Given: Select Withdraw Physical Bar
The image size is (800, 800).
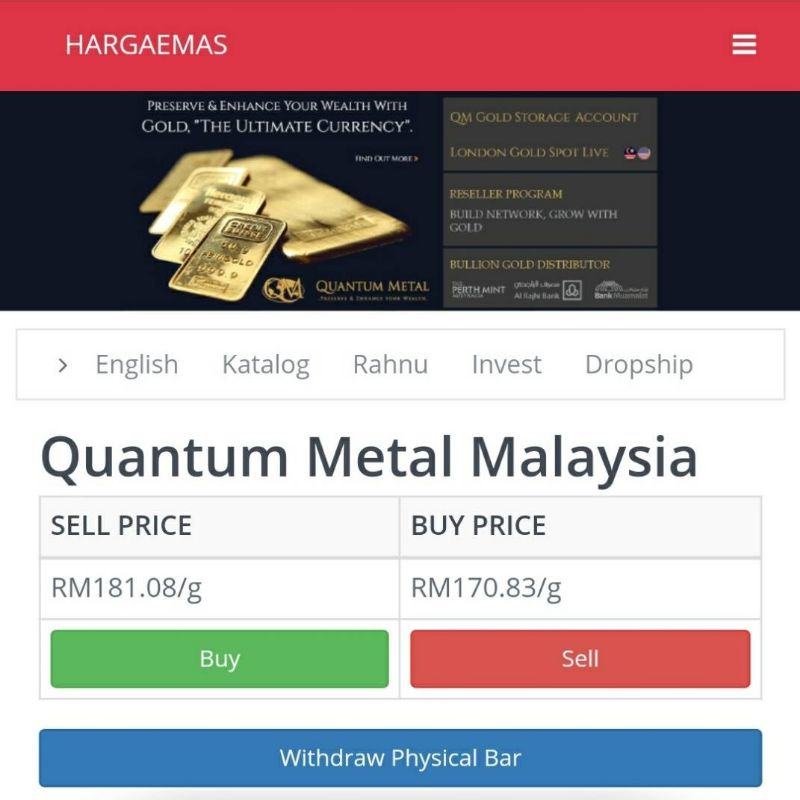Looking at the screenshot, I should pyautogui.click(x=400, y=758).
